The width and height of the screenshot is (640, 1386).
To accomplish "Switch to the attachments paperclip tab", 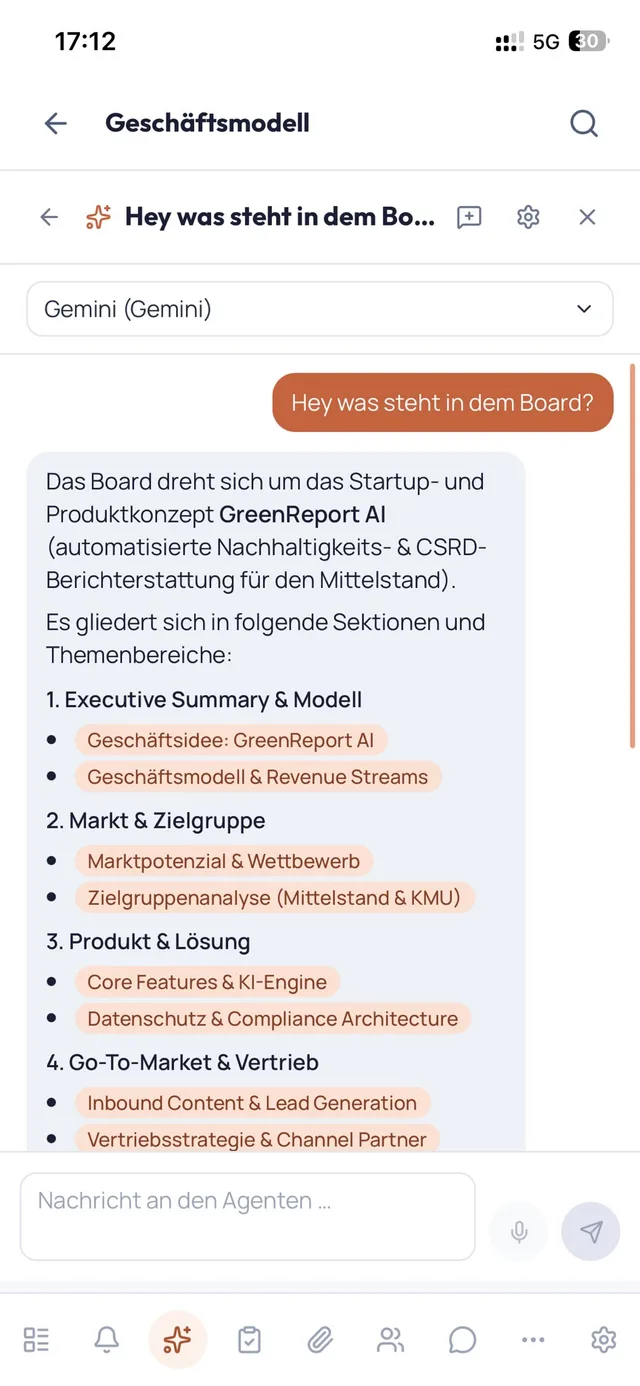I will coord(319,1340).
